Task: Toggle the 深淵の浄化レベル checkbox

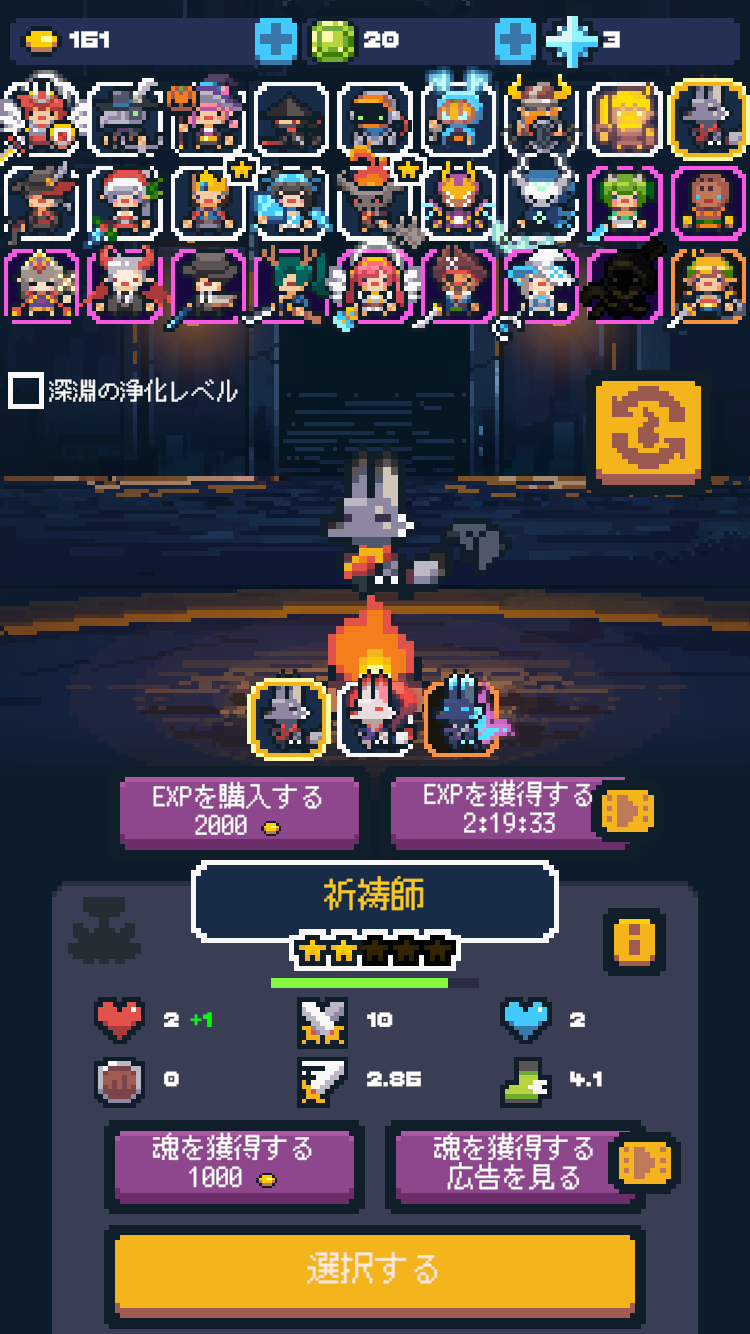Action: click(x=26, y=390)
